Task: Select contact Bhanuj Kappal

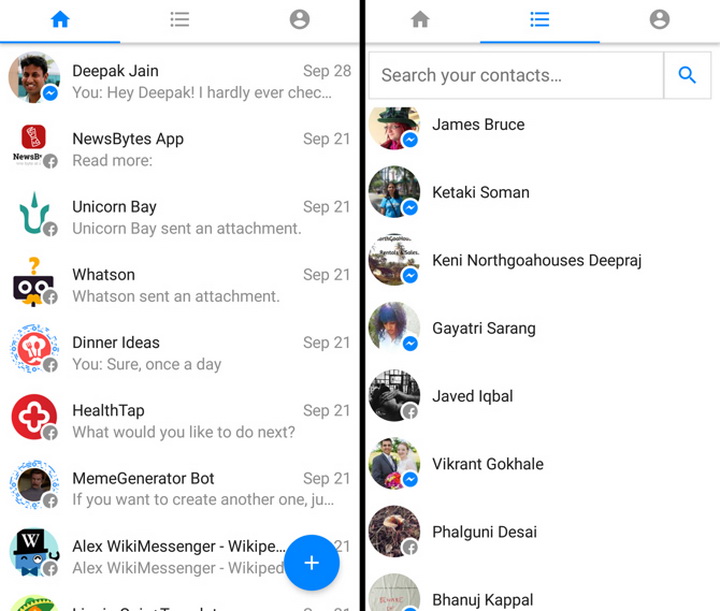Action: click(483, 598)
